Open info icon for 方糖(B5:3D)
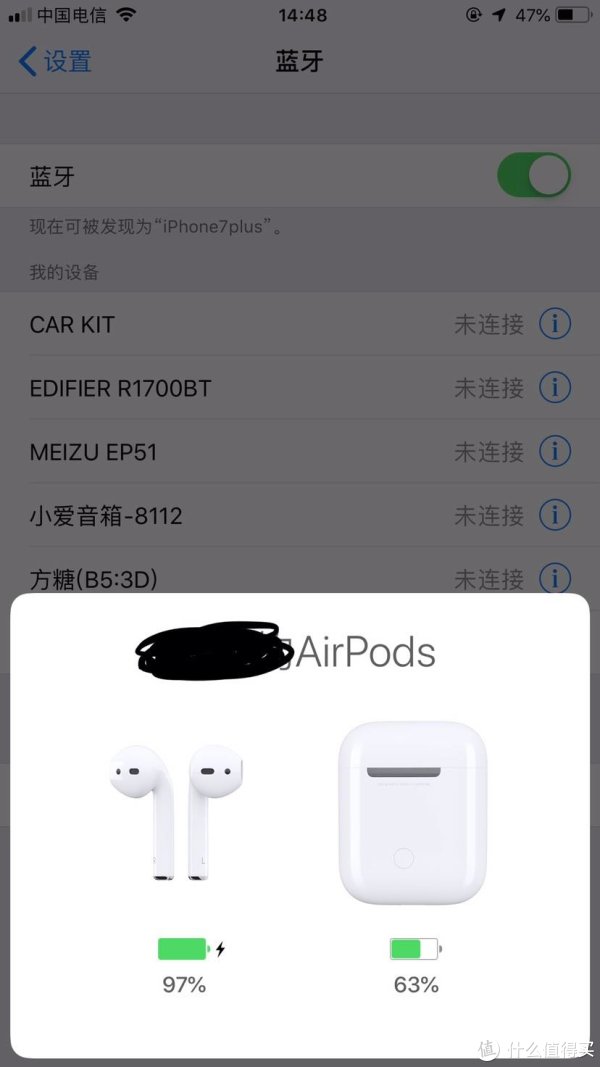Viewport: 600px width, 1067px height. [x=555, y=578]
